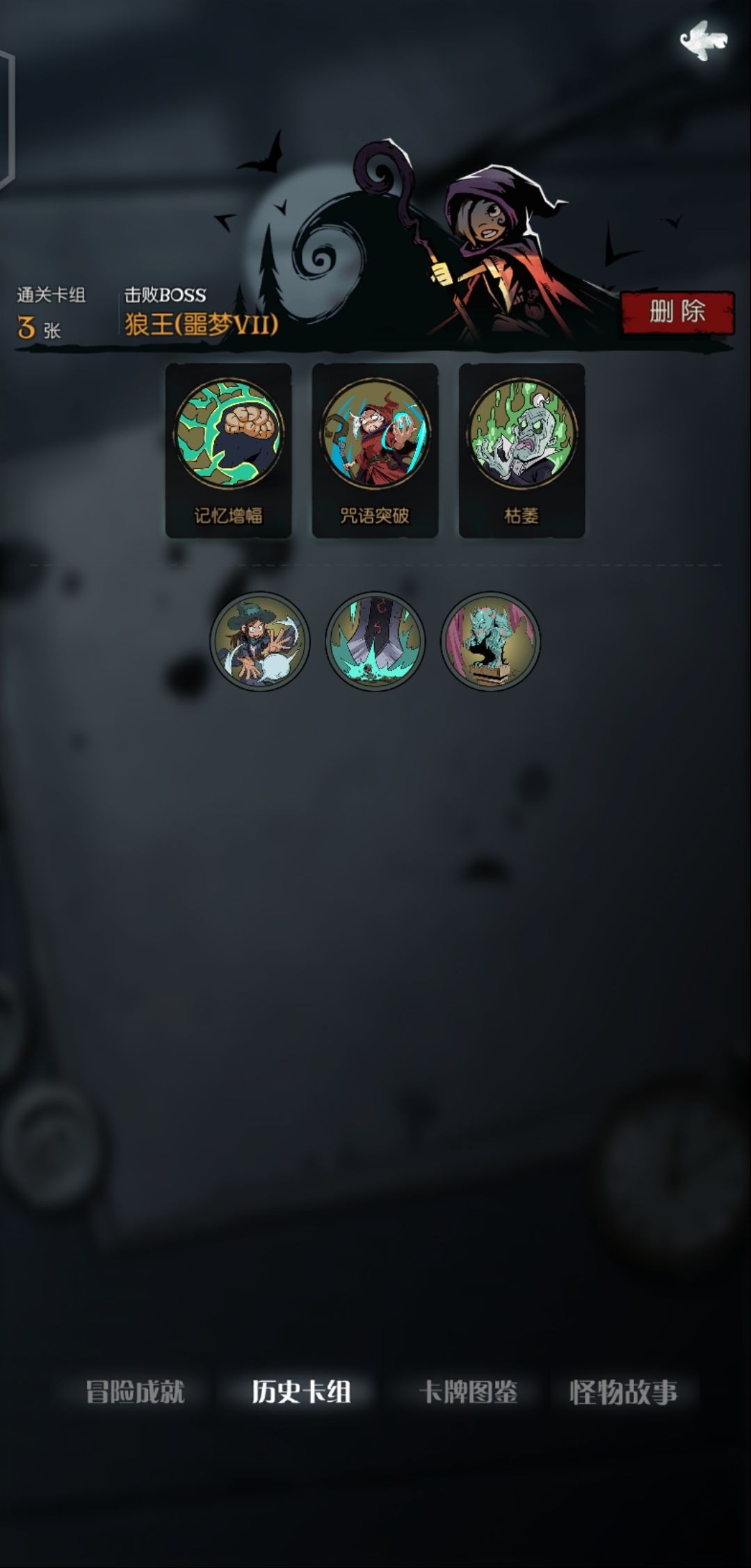The width and height of the screenshot is (751, 1568).
Task: Select the 历史卡组 tab
Action: point(301,1391)
